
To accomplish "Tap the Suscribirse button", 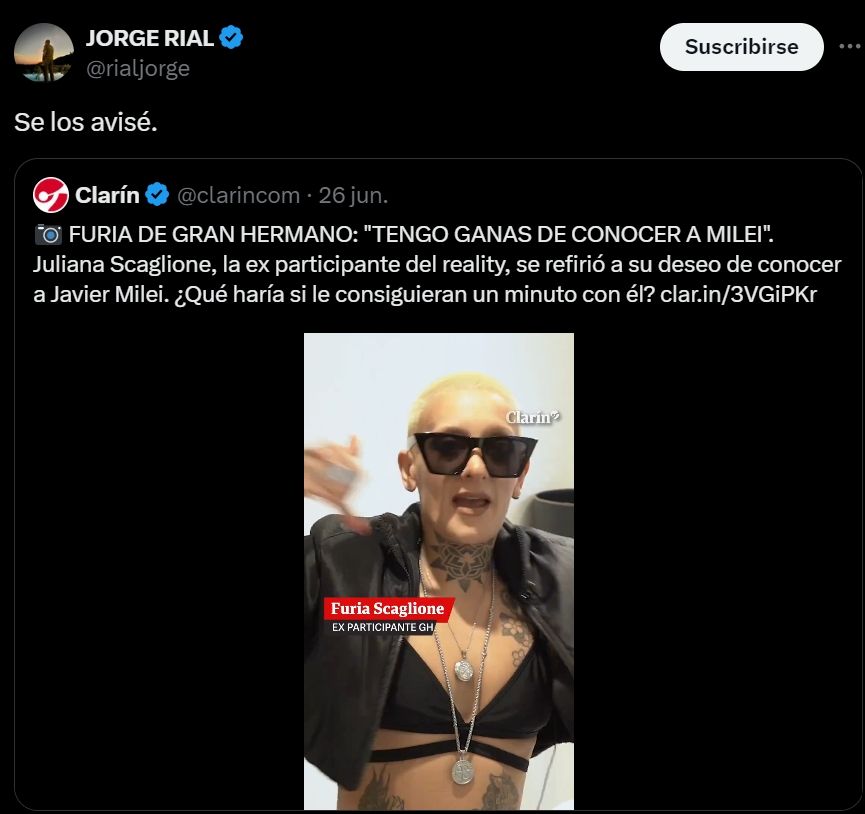I will pyautogui.click(x=741, y=47).
